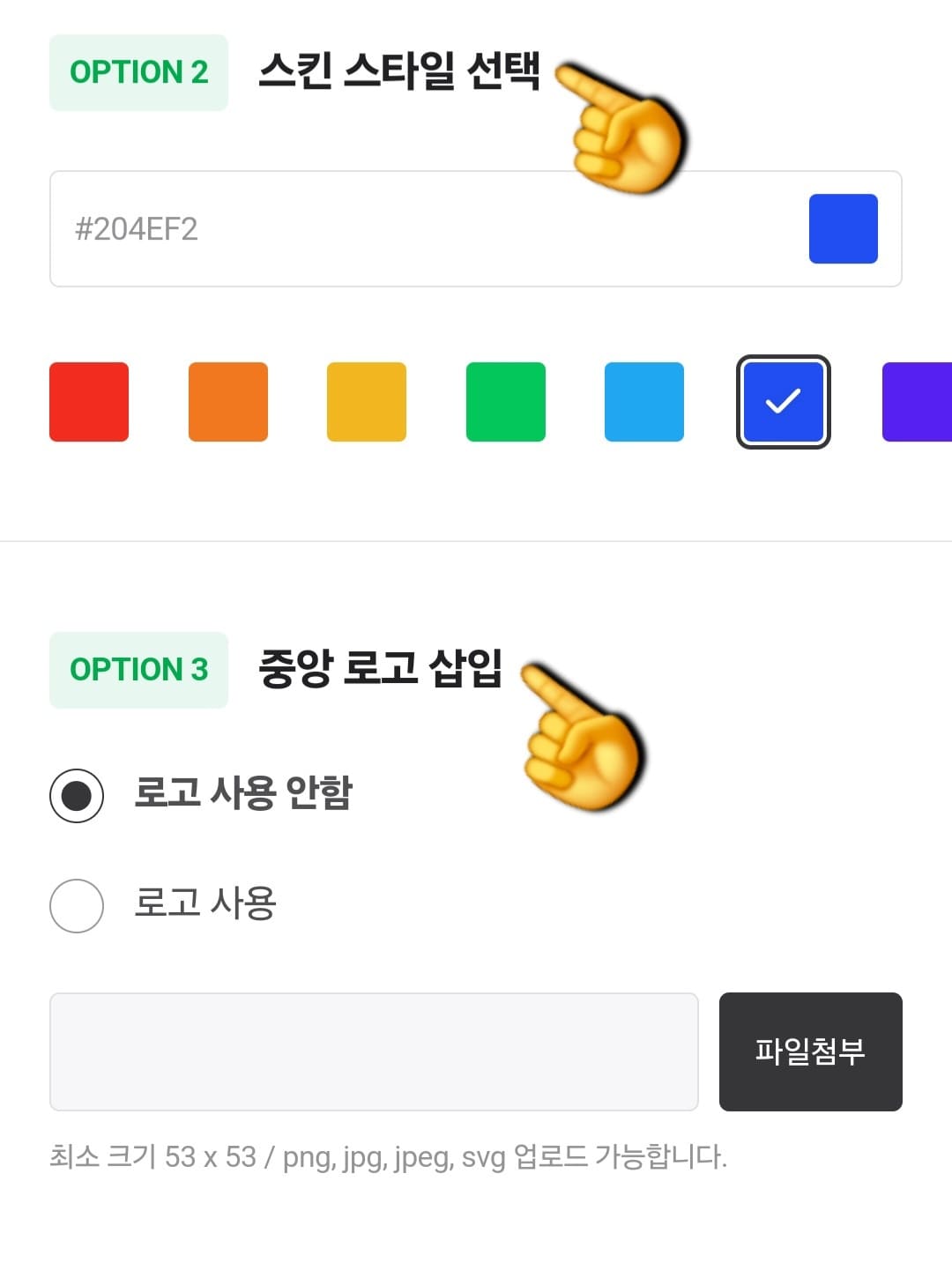Image resolution: width=952 pixels, height=1278 pixels.
Task: Select the light blue color swatch
Action: (644, 402)
